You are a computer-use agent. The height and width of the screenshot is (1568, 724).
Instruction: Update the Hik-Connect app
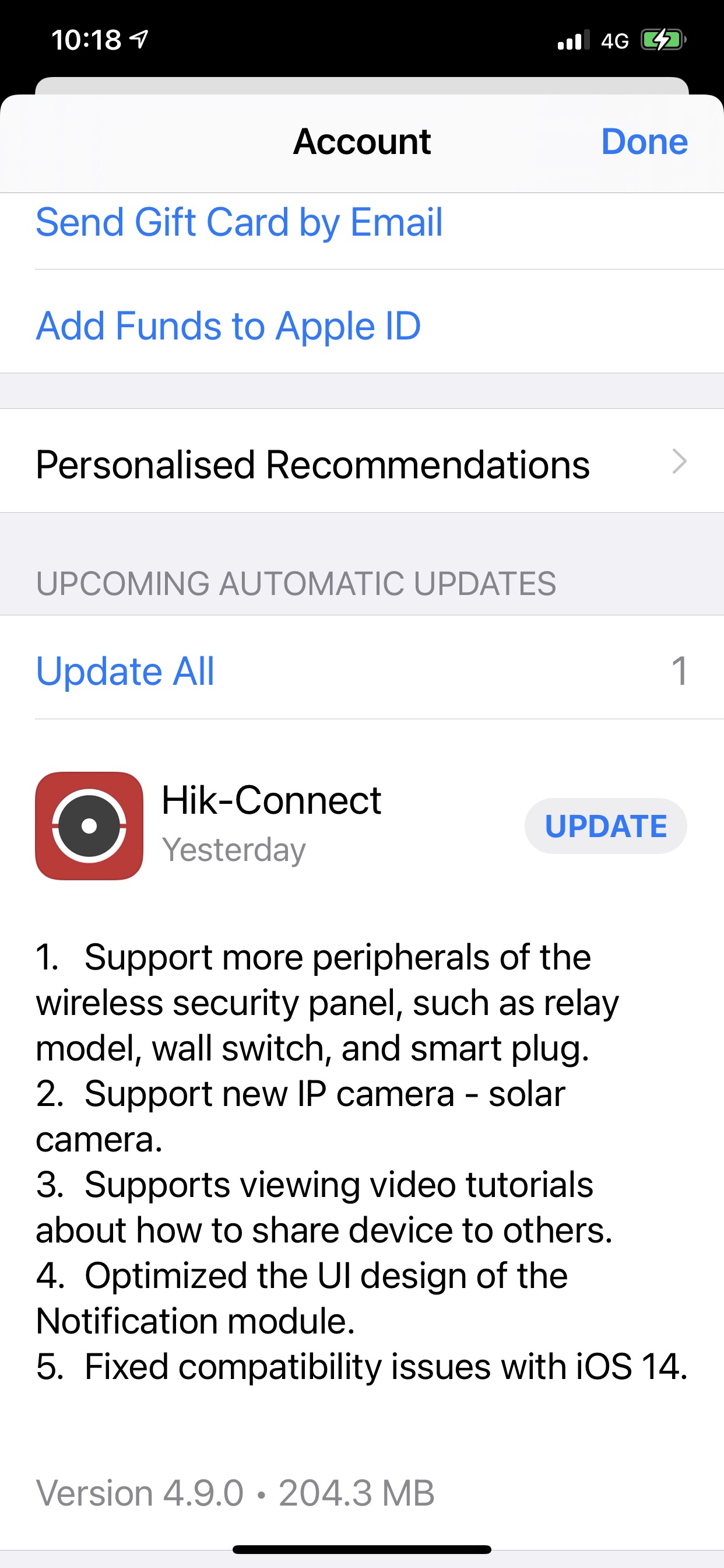[x=604, y=826]
